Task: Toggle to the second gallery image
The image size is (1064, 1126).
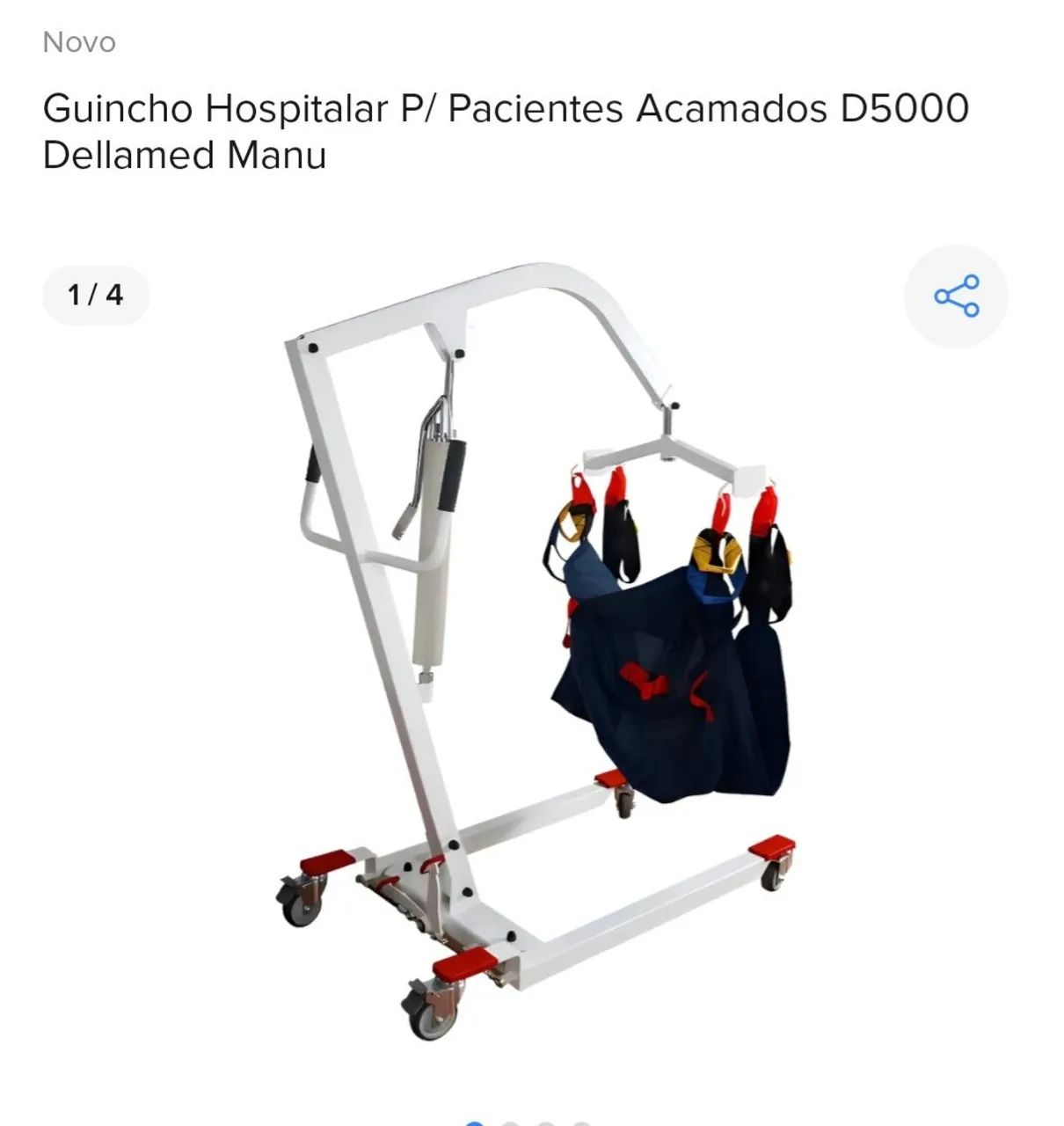Action: 508,1122
